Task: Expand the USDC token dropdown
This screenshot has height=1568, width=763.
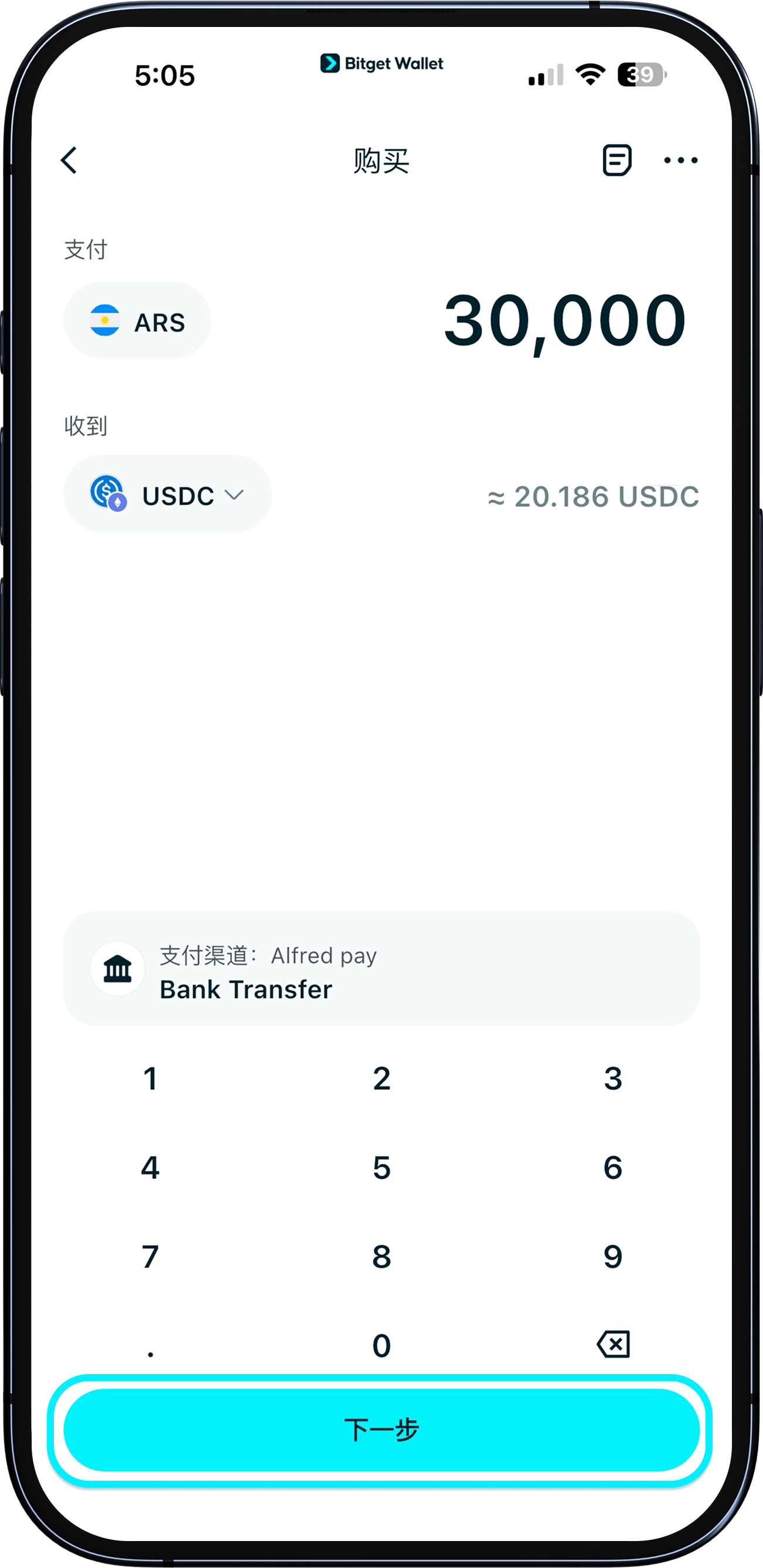Action: 168,495
